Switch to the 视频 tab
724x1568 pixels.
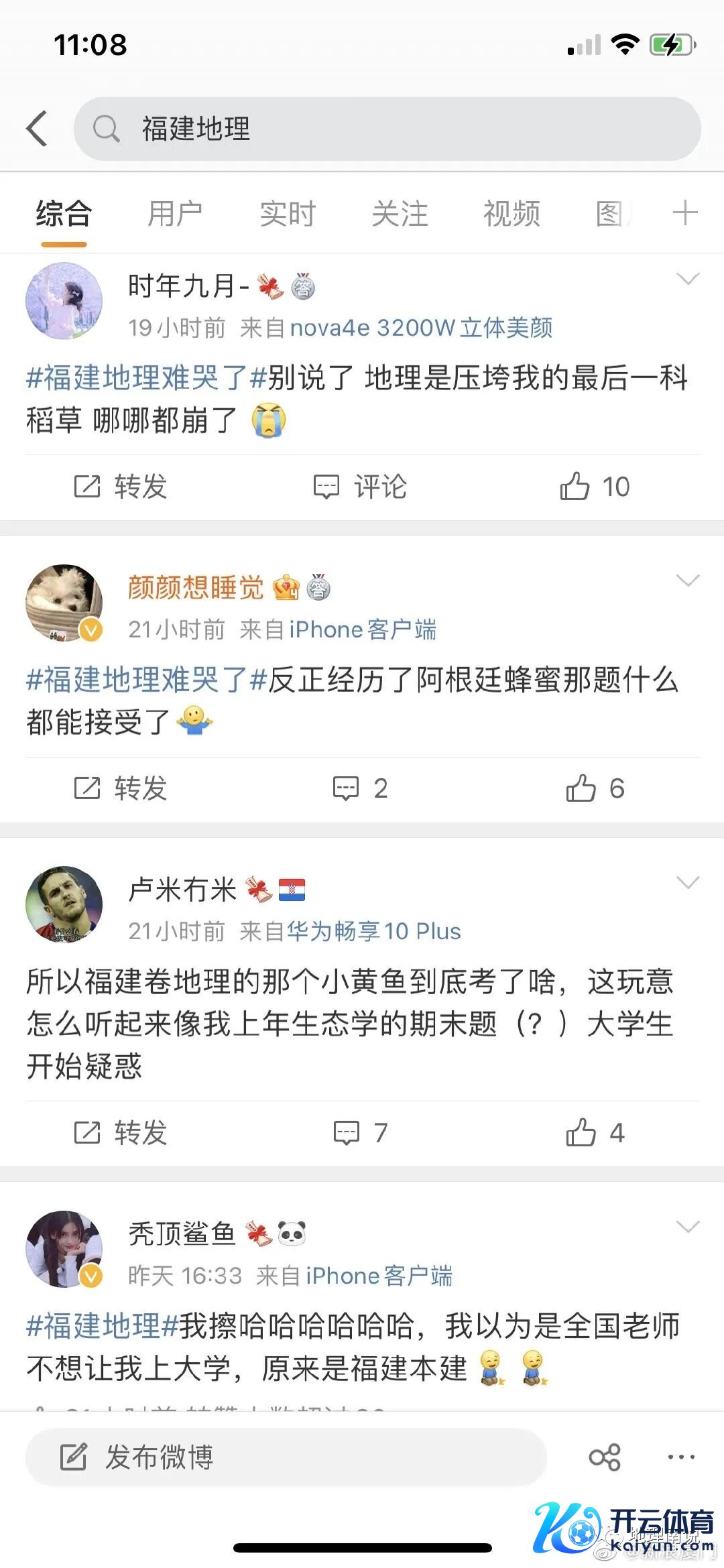[511, 215]
